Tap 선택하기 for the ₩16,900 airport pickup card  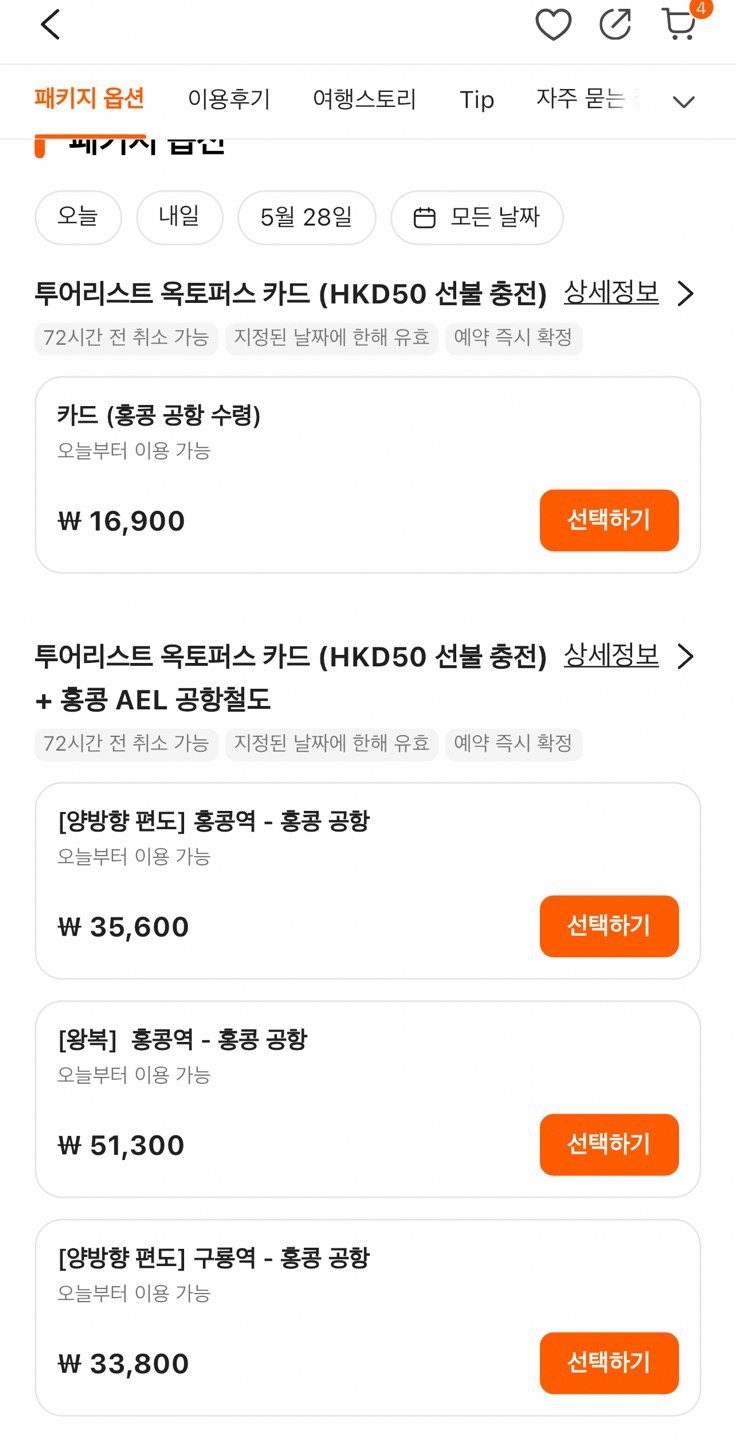tap(609, 520)
